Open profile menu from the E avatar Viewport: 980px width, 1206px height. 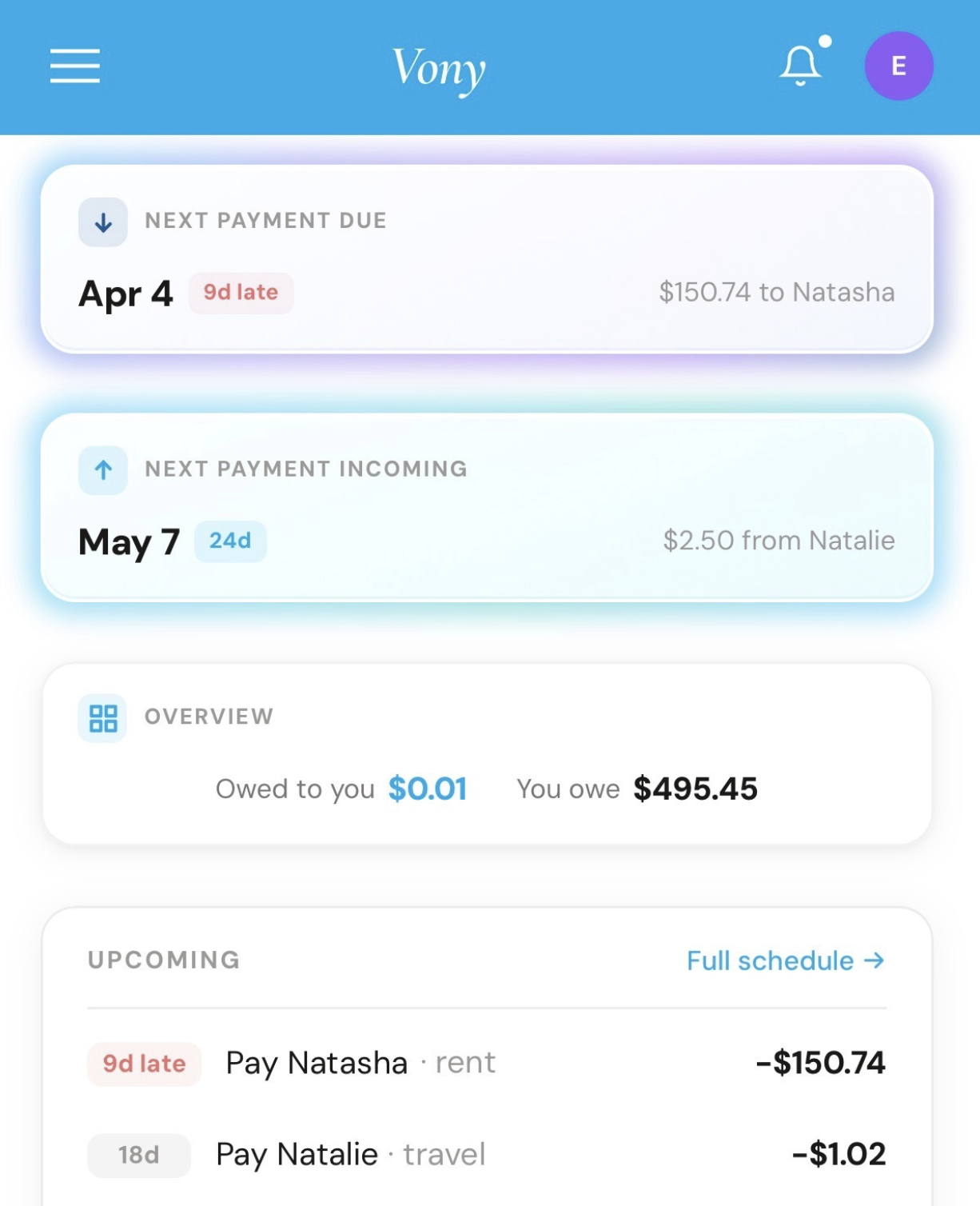coord(898,66)
